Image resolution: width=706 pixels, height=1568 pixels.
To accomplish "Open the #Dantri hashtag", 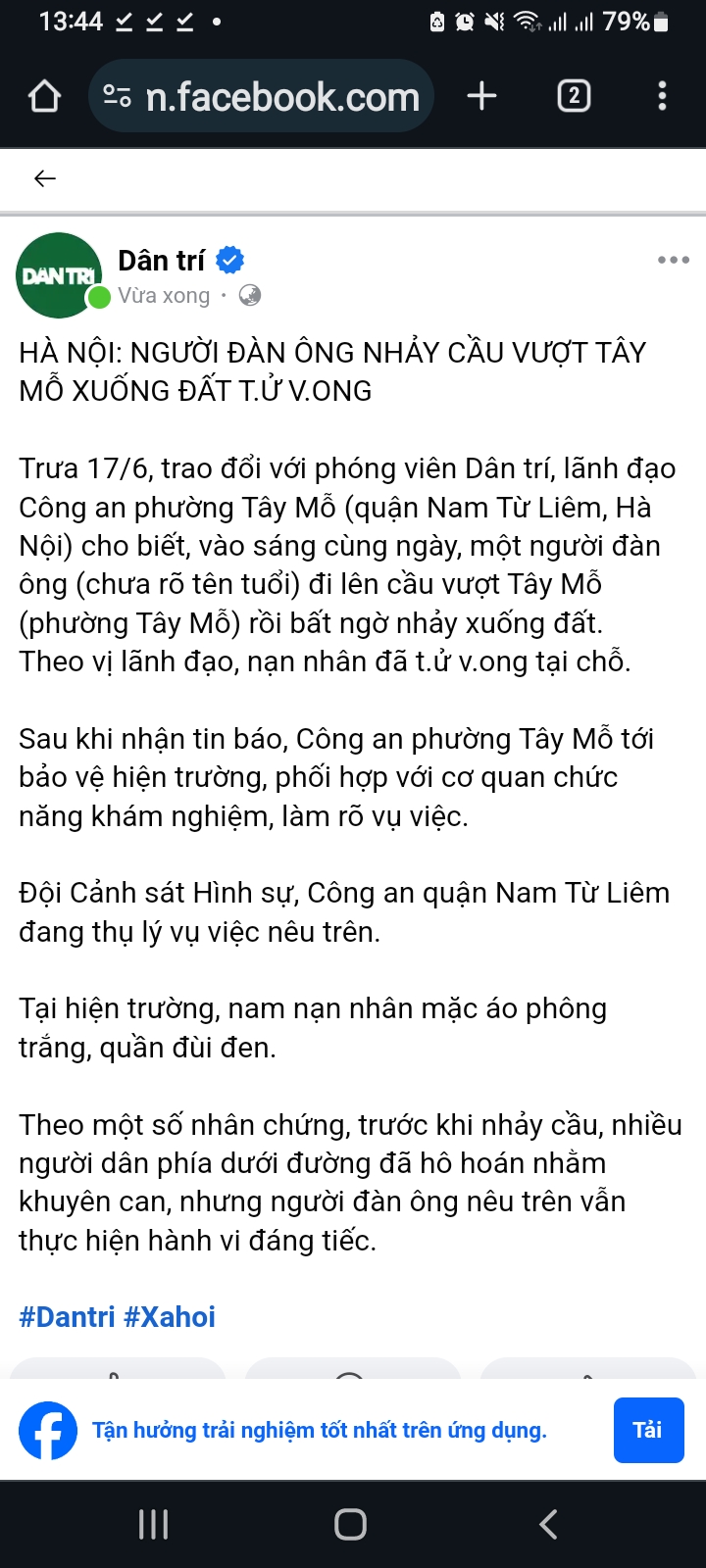I will 67,1316.
